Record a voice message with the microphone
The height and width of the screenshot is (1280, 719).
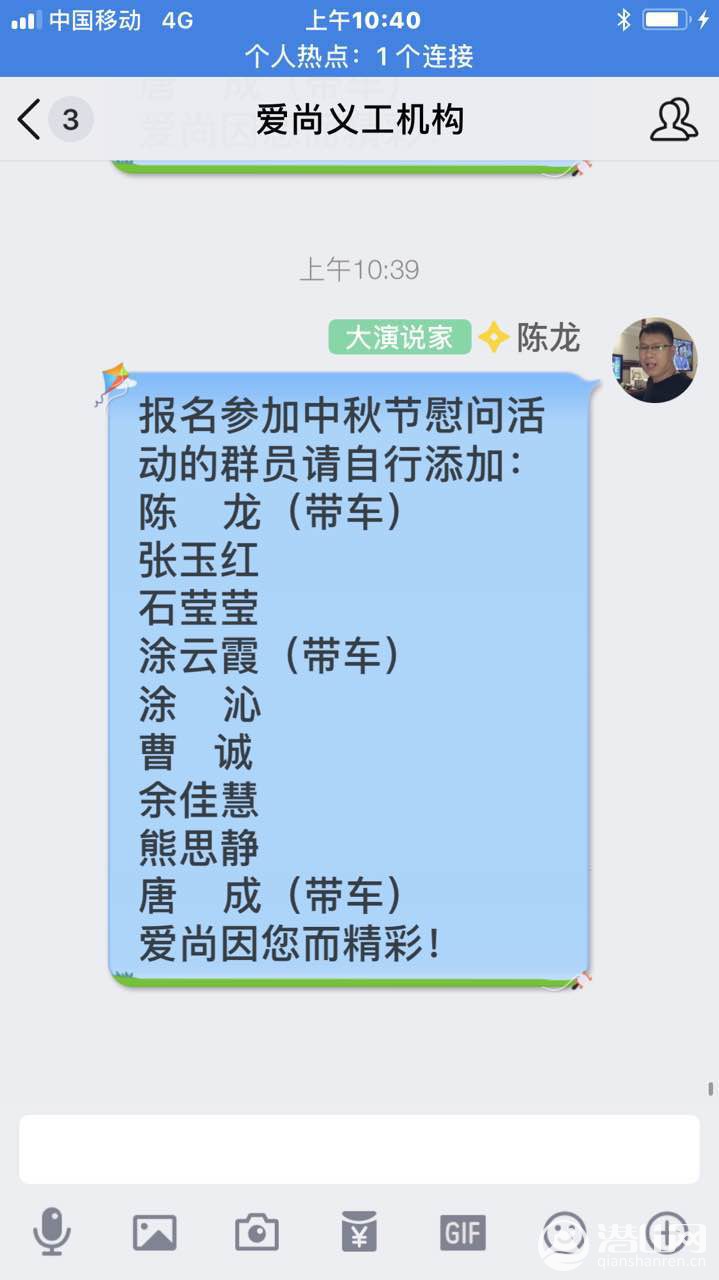(51, 1231)
